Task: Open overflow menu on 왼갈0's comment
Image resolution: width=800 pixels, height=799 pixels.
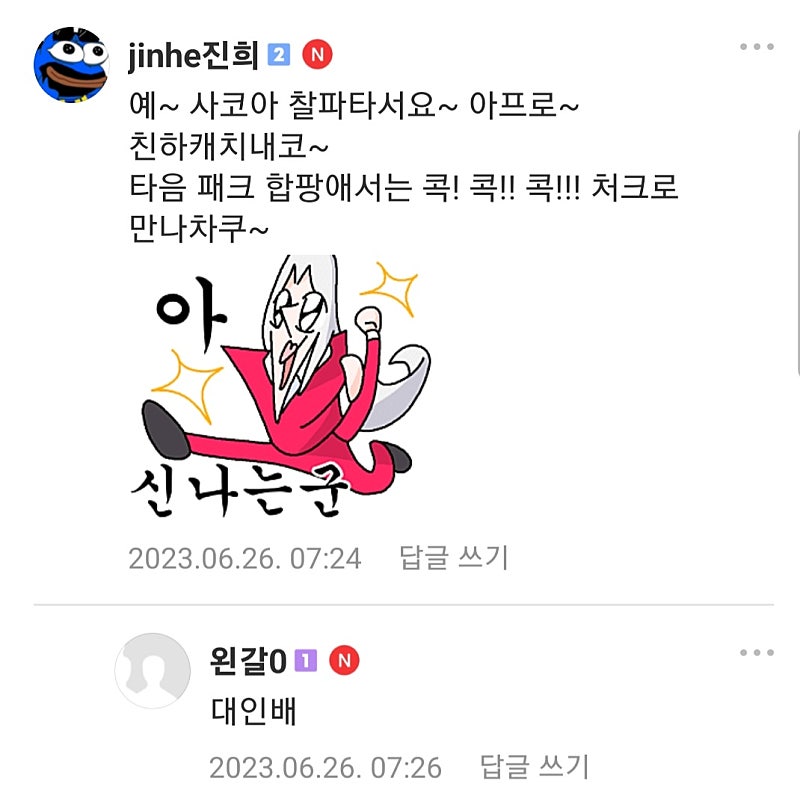Action: (756, 653)
